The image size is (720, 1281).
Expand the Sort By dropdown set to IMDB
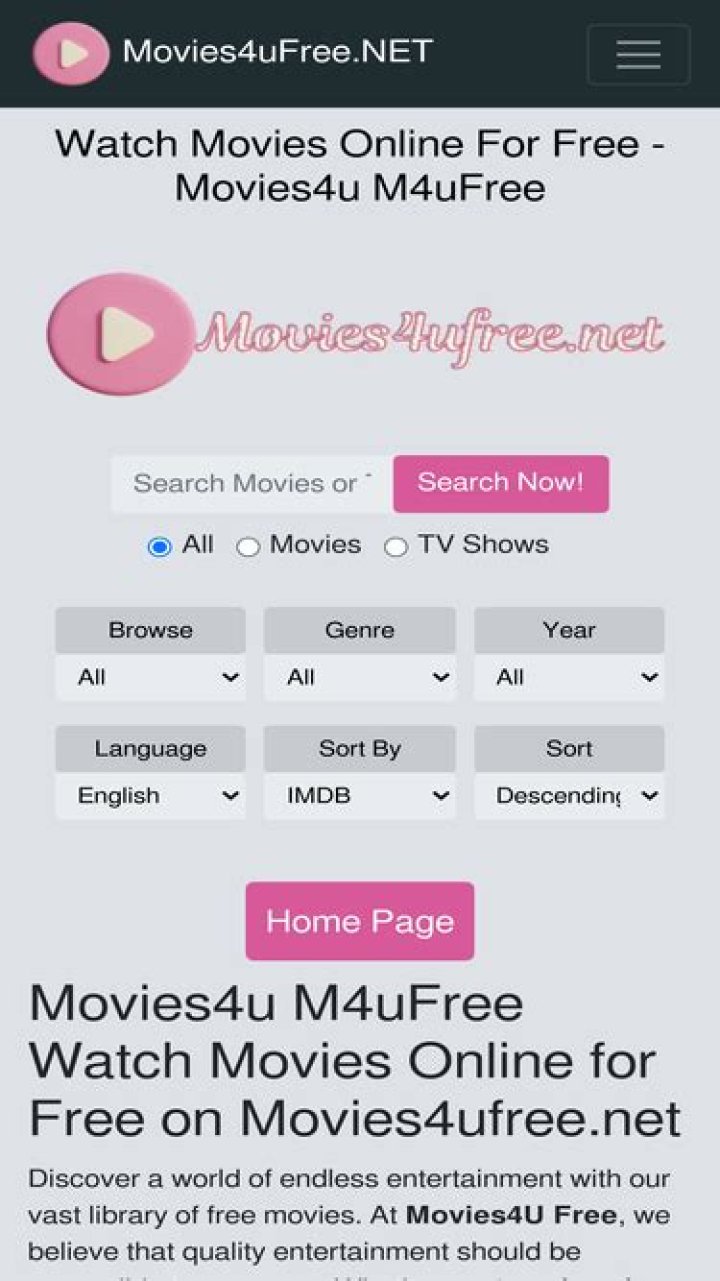coord(359,796)
